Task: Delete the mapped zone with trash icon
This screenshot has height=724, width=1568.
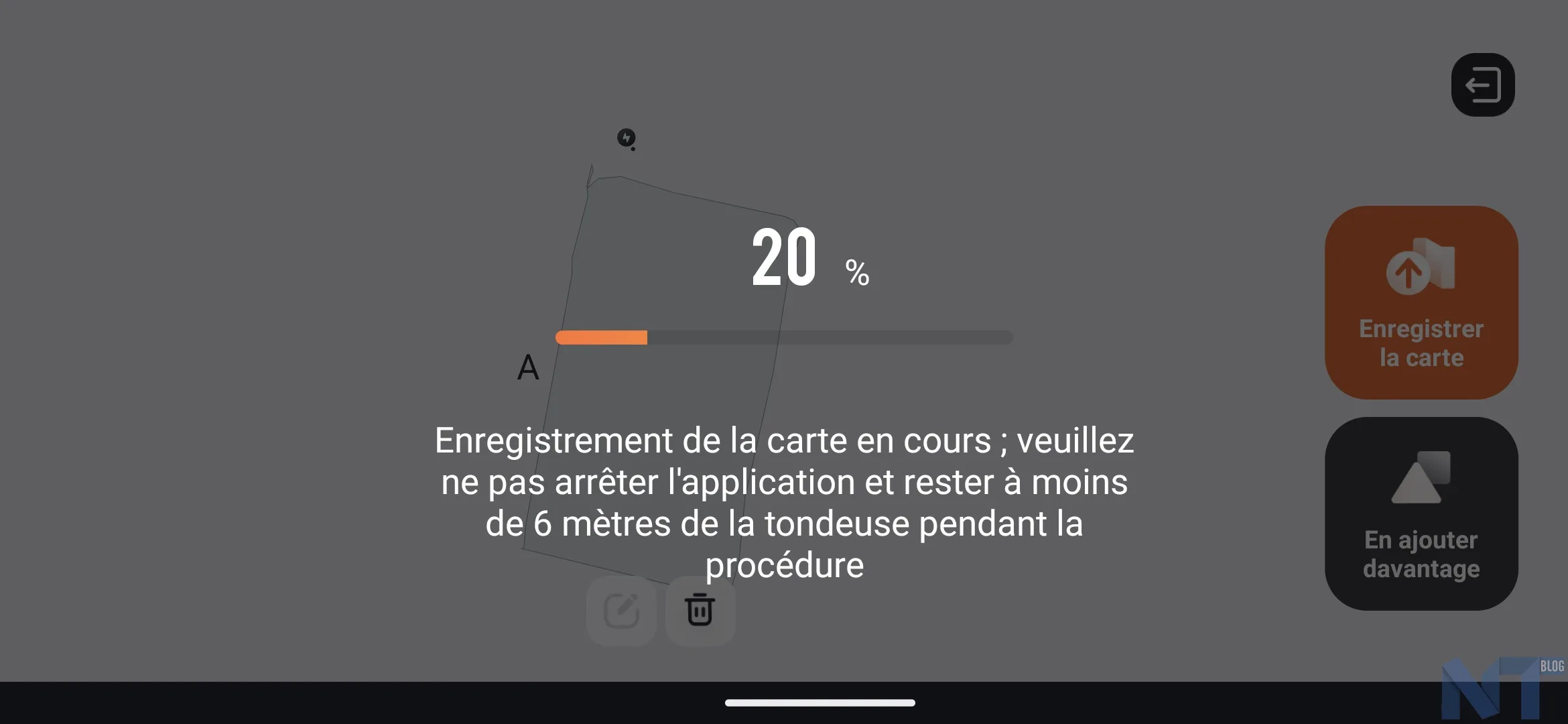Action: (x=700, y=611)
